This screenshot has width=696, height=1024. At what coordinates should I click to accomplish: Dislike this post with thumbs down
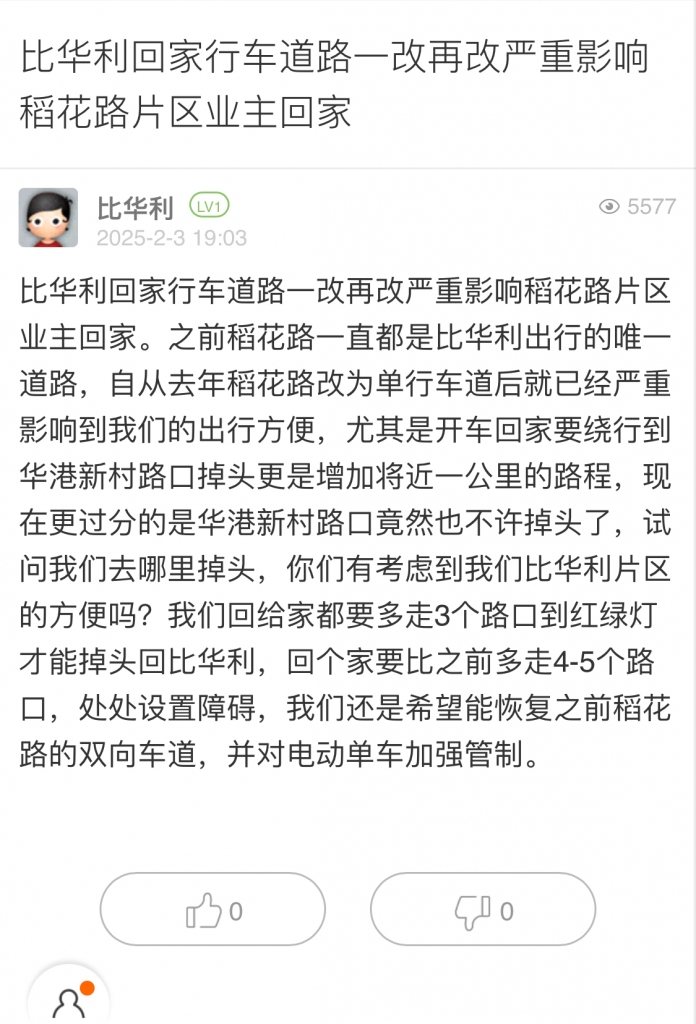483,910
